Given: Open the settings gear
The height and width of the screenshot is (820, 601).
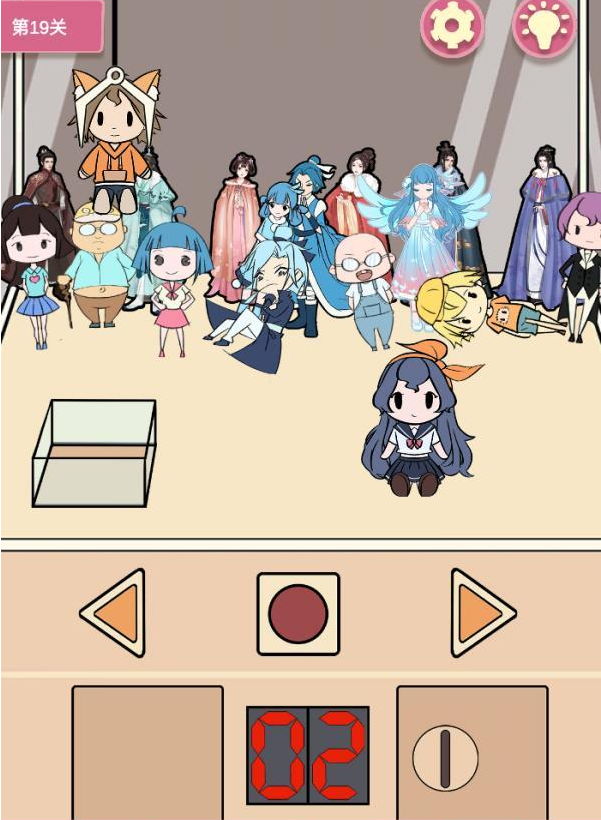Looking at the screenshot, I should pos(452,25).
